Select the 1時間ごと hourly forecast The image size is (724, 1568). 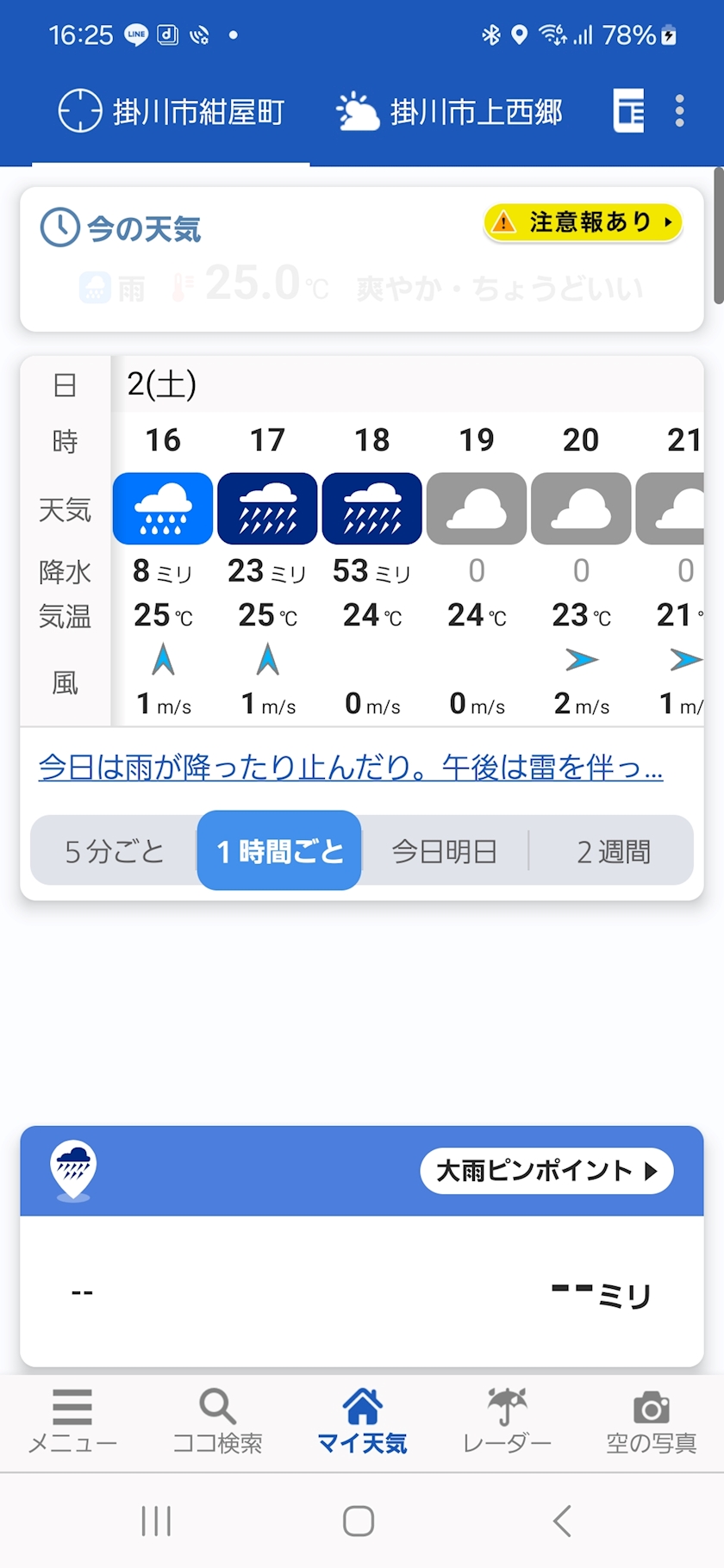tap(279, 851)
